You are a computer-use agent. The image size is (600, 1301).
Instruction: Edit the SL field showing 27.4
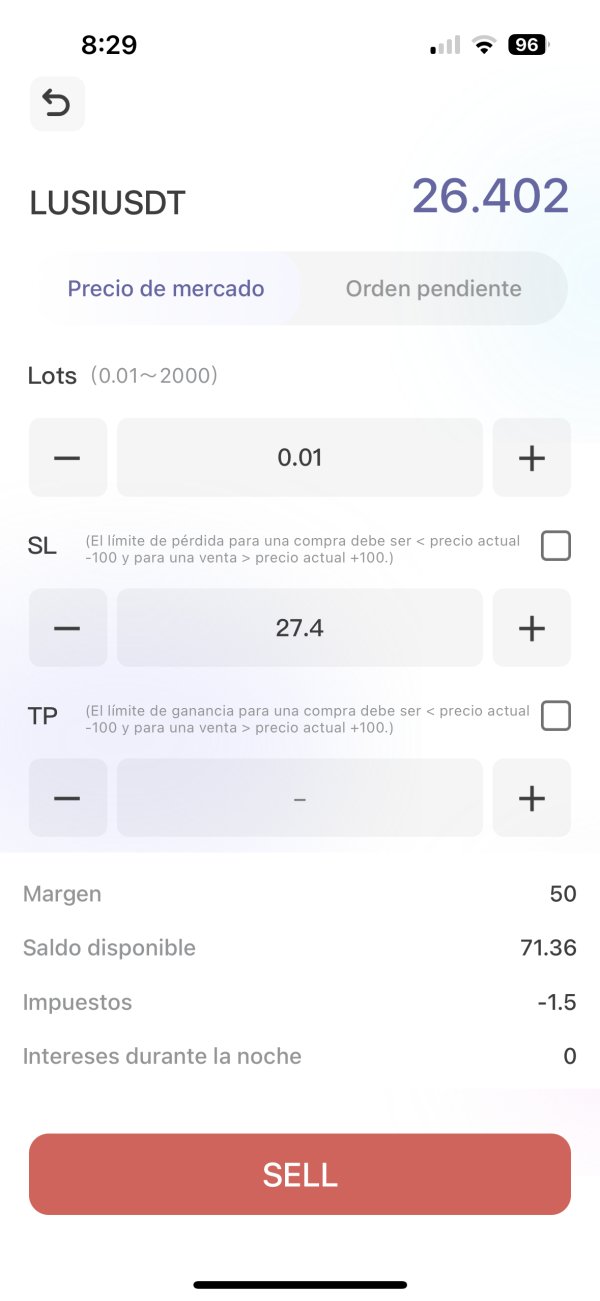[x=300, y=628]
